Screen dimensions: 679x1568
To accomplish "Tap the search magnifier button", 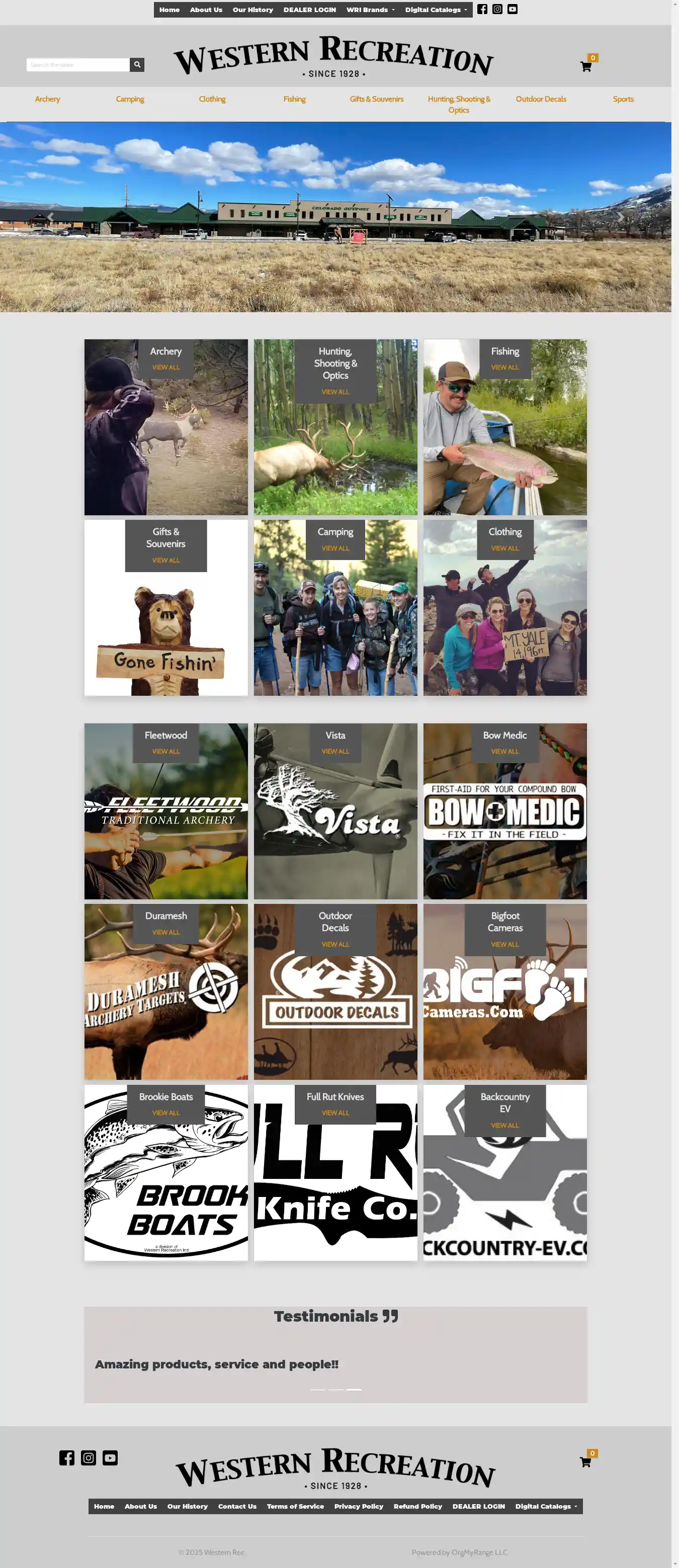I will (x=137, y=64).
